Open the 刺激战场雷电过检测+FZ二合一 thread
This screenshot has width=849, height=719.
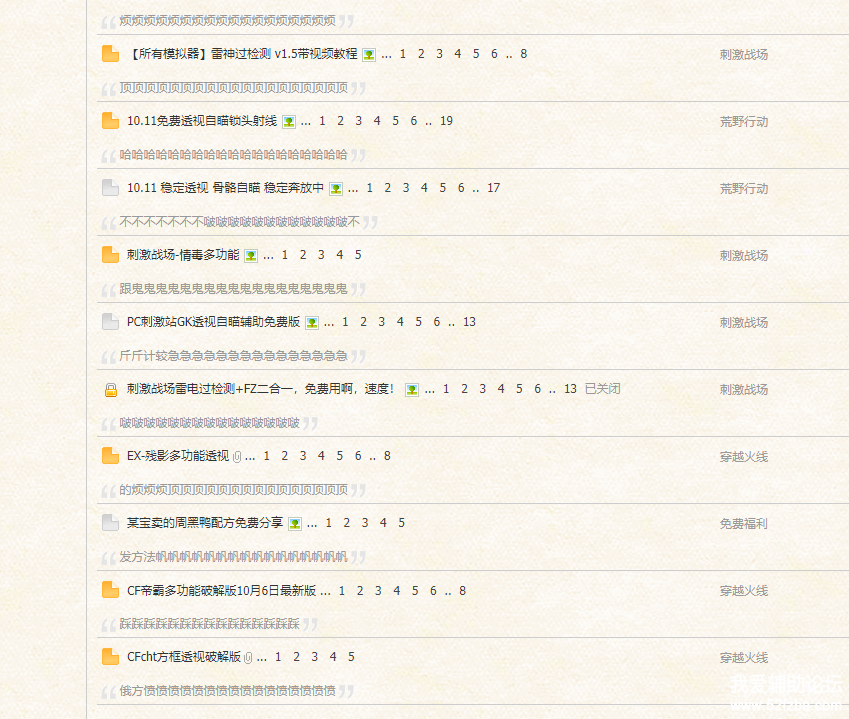coord(261,389)
